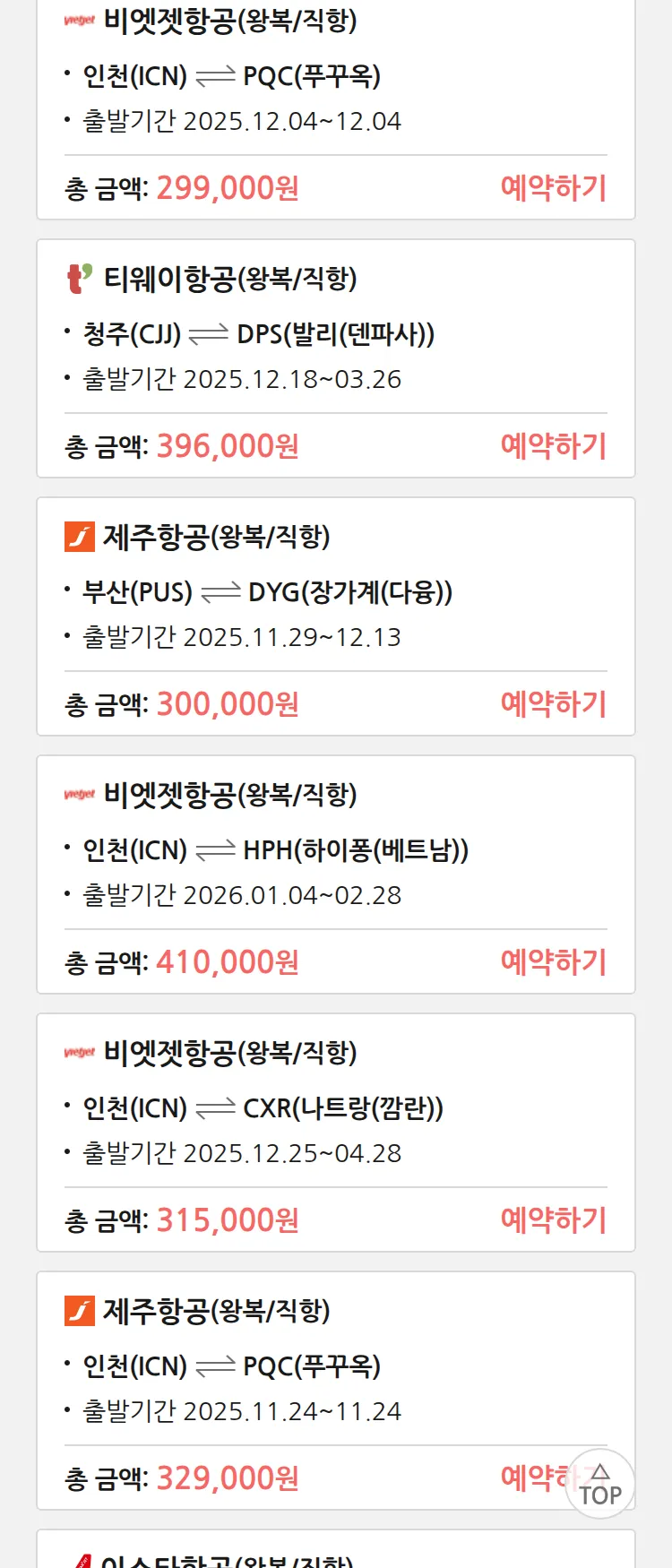The height and width of the screenshot is (1568, 672).
Task: Tap 예약하기 for the T'way Cheongju–Bali flight
Action: tap(553, 446)
